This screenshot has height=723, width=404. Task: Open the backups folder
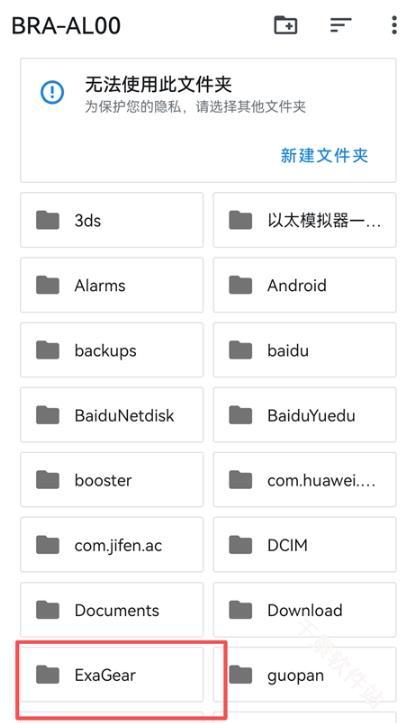pos(112,350)
